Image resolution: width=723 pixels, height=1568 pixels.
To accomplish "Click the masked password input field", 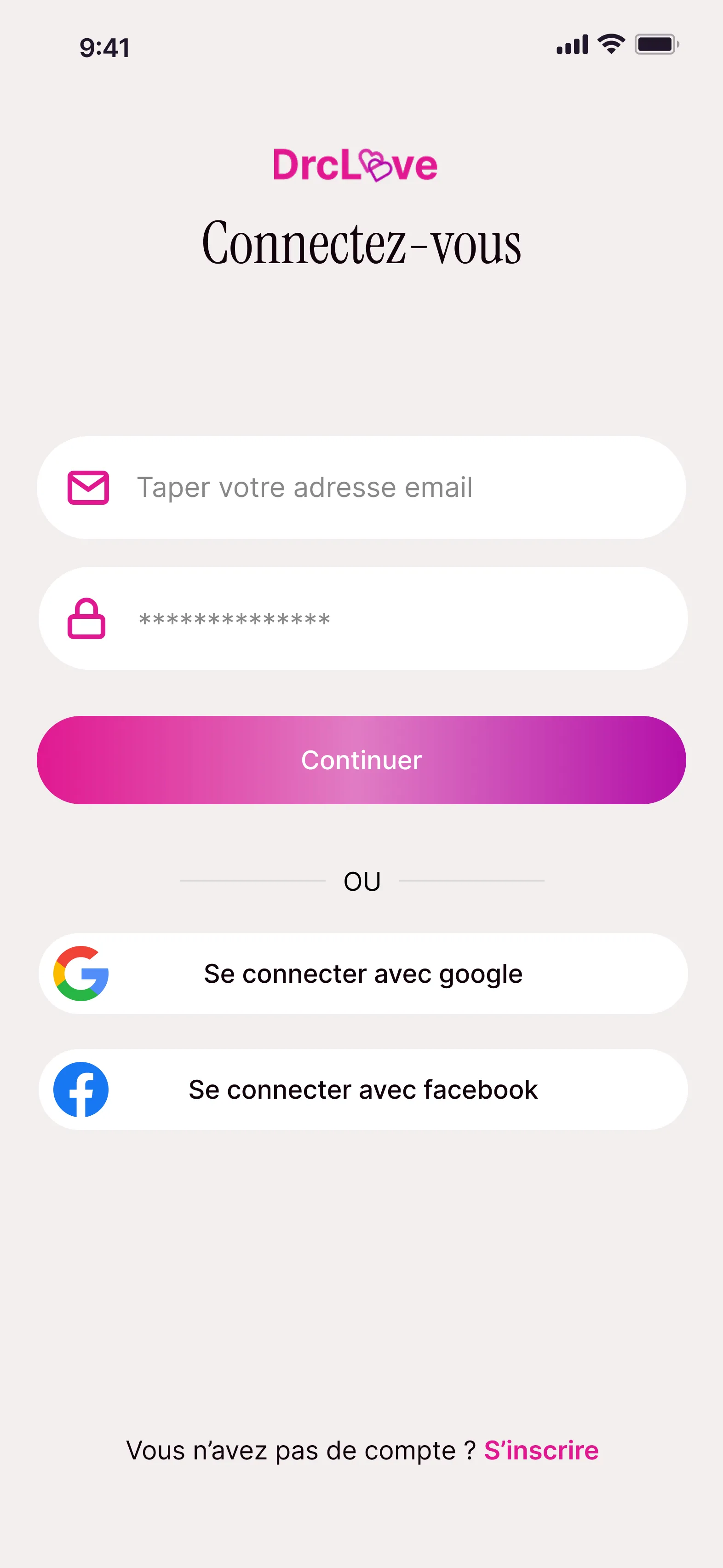I will pyautogui.click(x=361, y=618).
